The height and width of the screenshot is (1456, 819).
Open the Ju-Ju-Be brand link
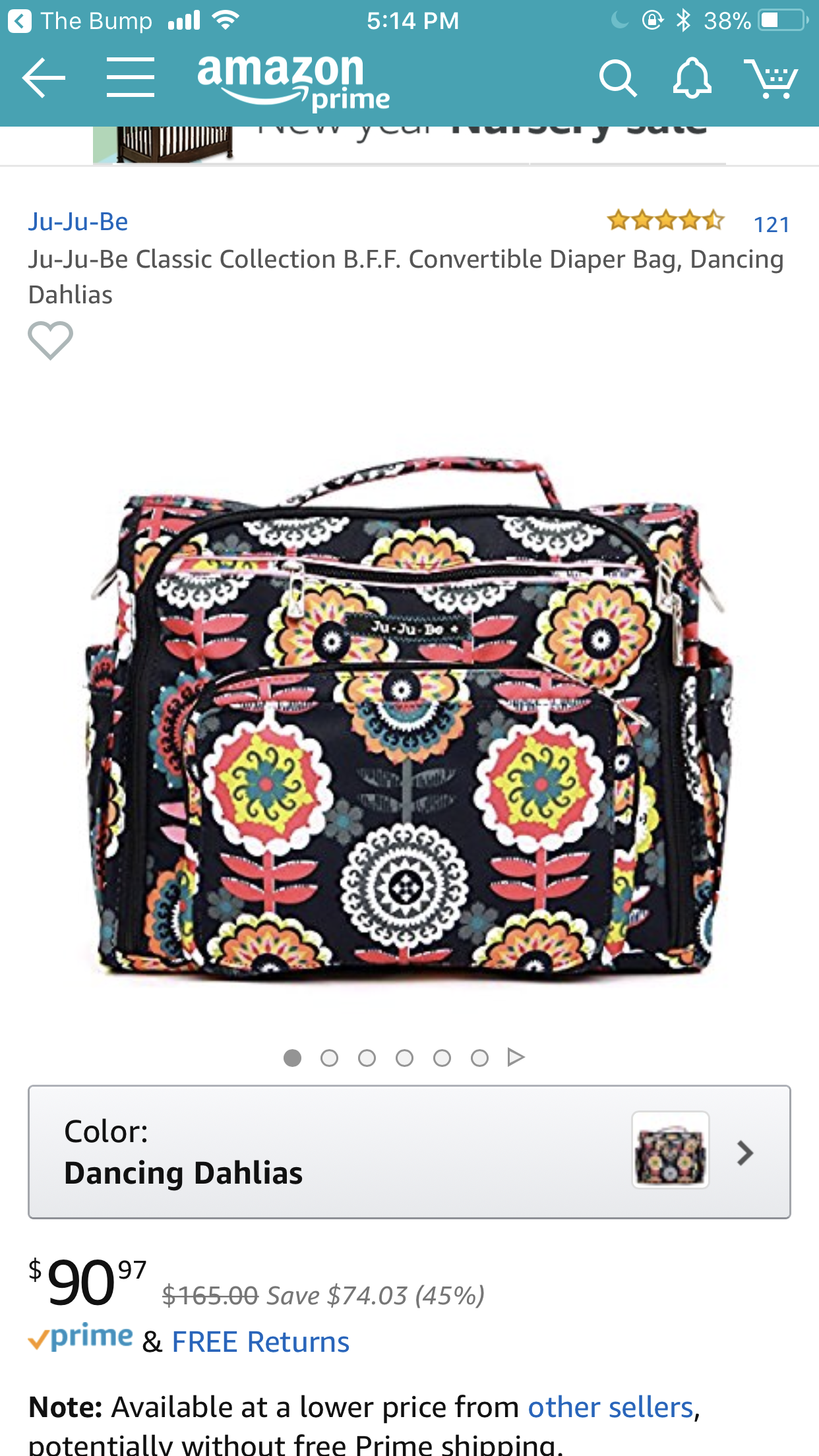(78, 222)
